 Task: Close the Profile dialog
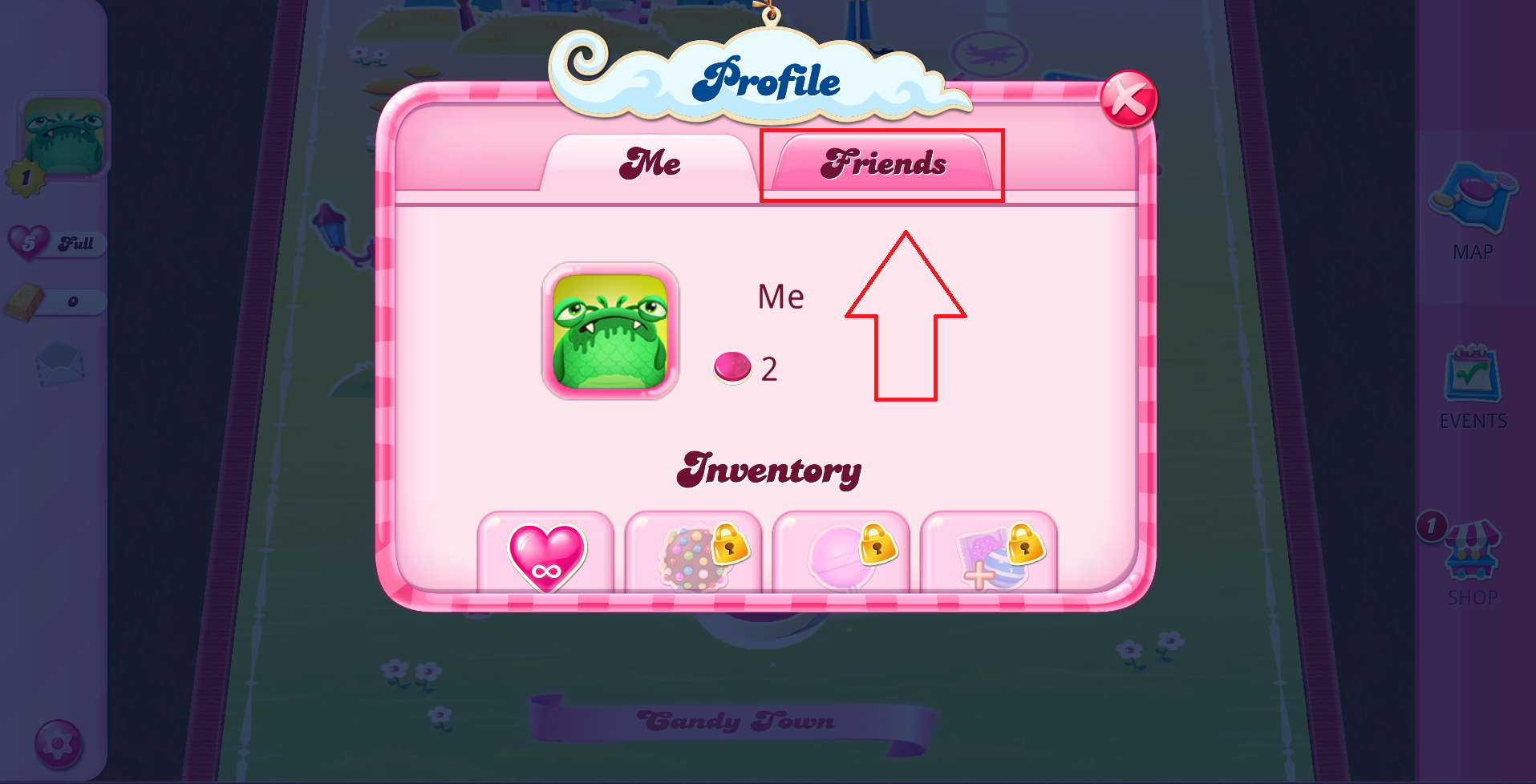coord(1128,99)
